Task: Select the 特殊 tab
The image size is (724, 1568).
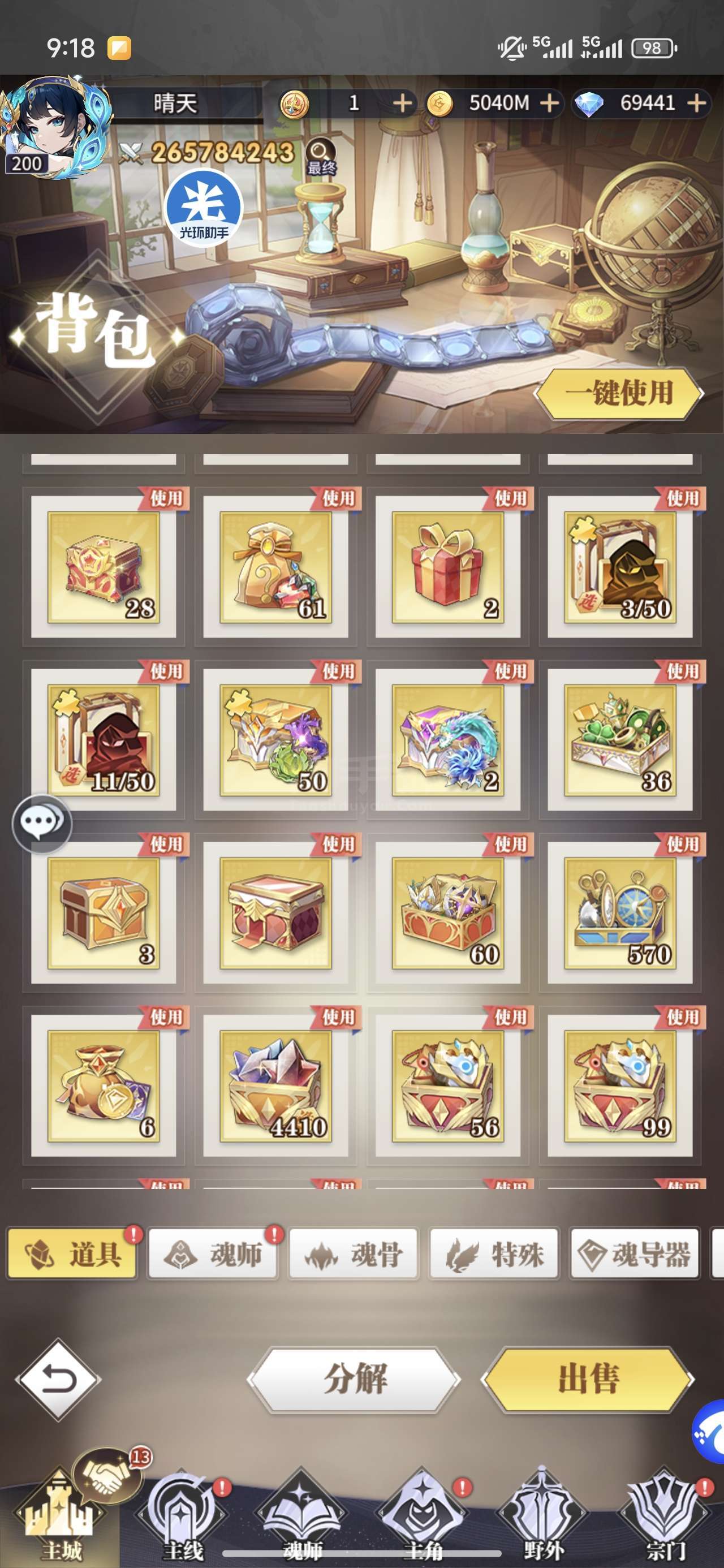Action: [494, 1254]
